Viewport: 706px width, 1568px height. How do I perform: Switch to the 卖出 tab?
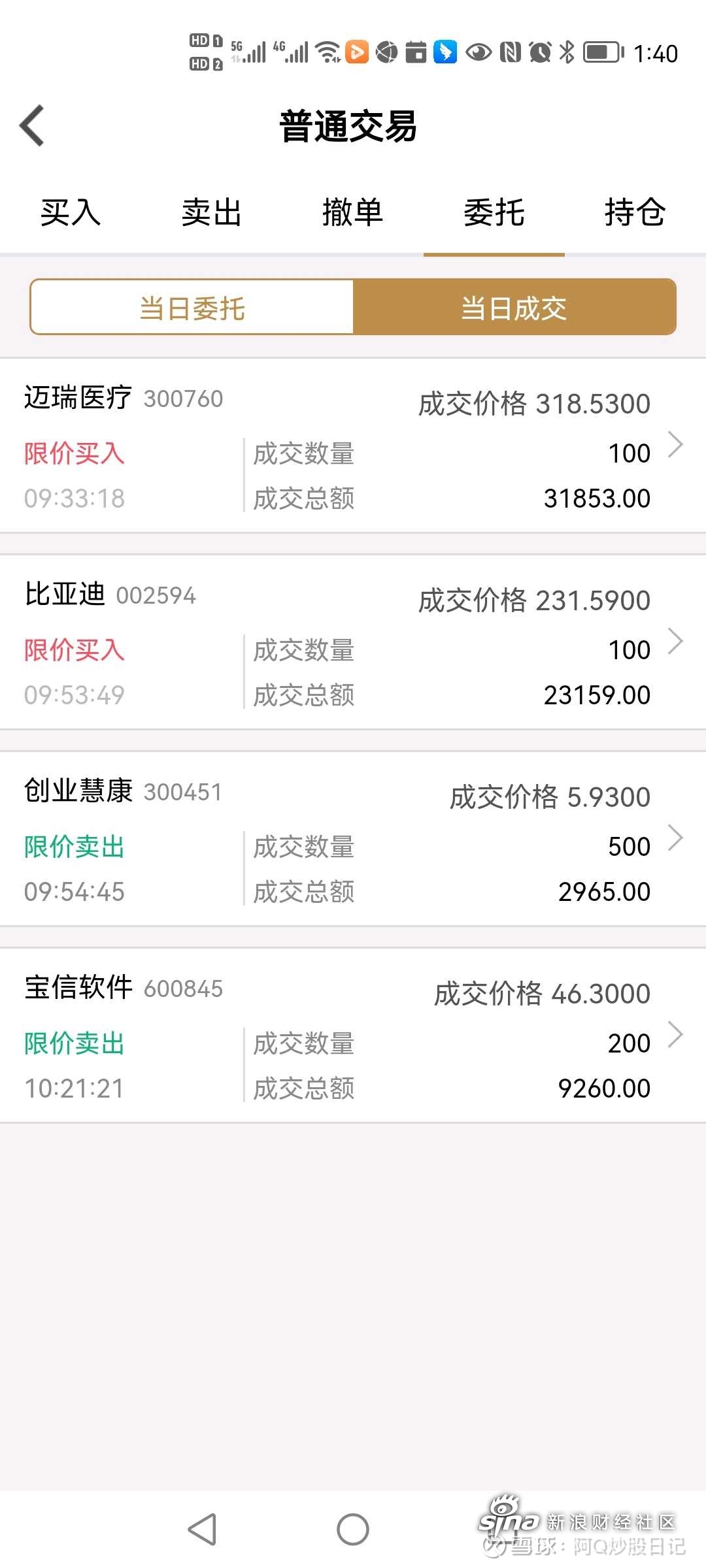pyautogui.click(x=212, y=213)
